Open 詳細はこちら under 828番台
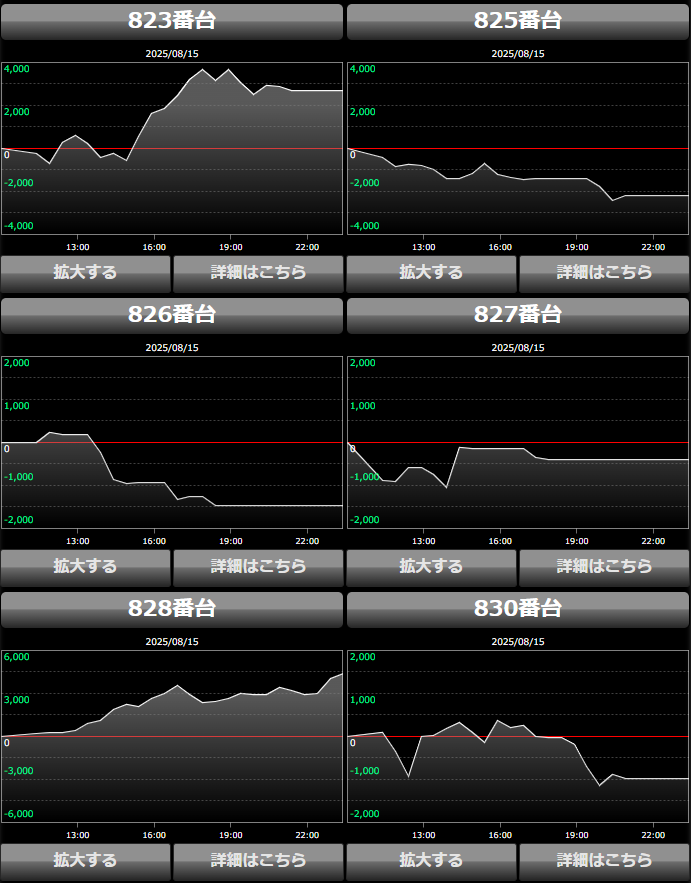Viewport: 691px width, 883px height. [258, 860]
